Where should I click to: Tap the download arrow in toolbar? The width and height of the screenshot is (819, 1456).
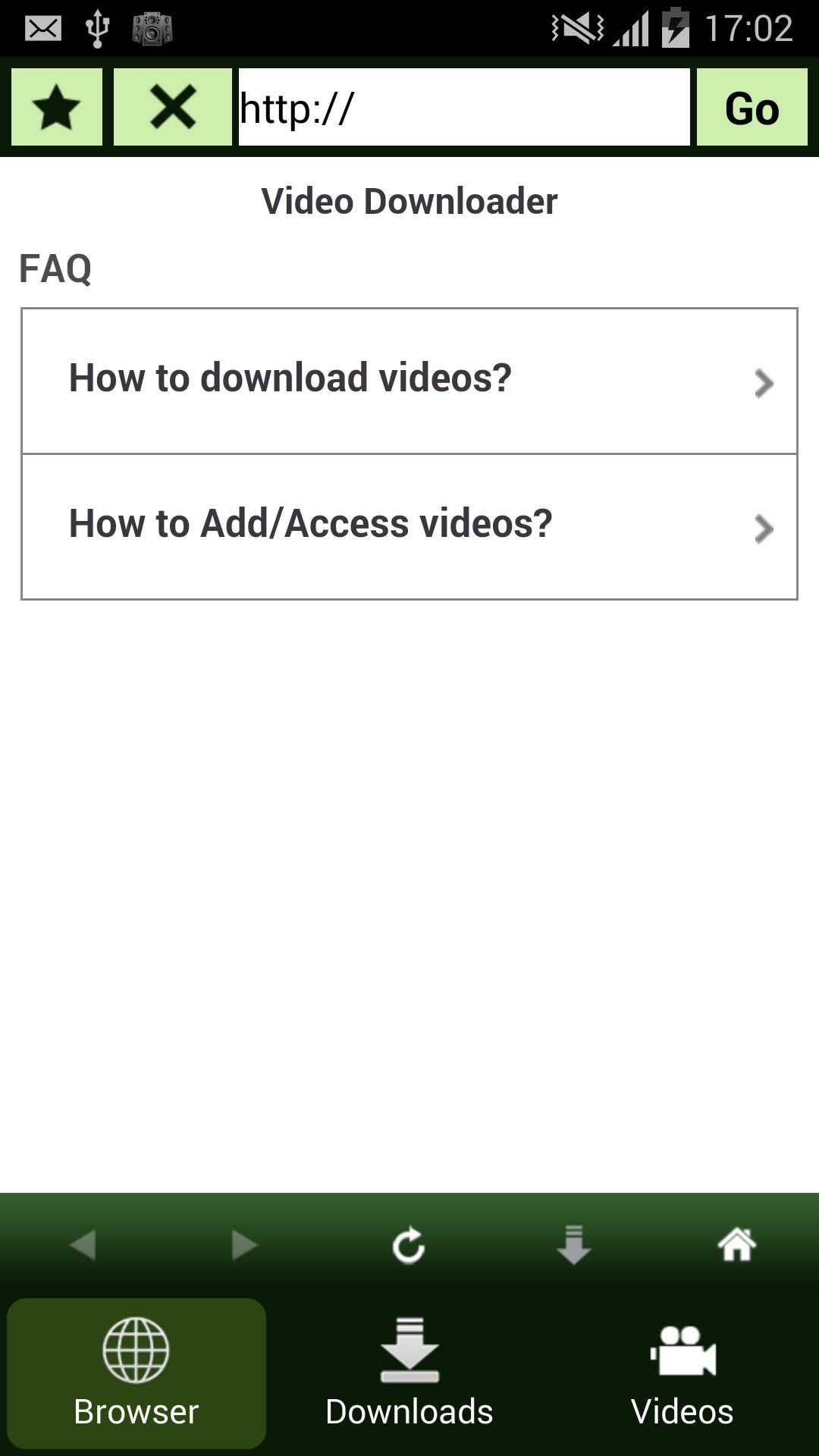(x=573, y=1244)
